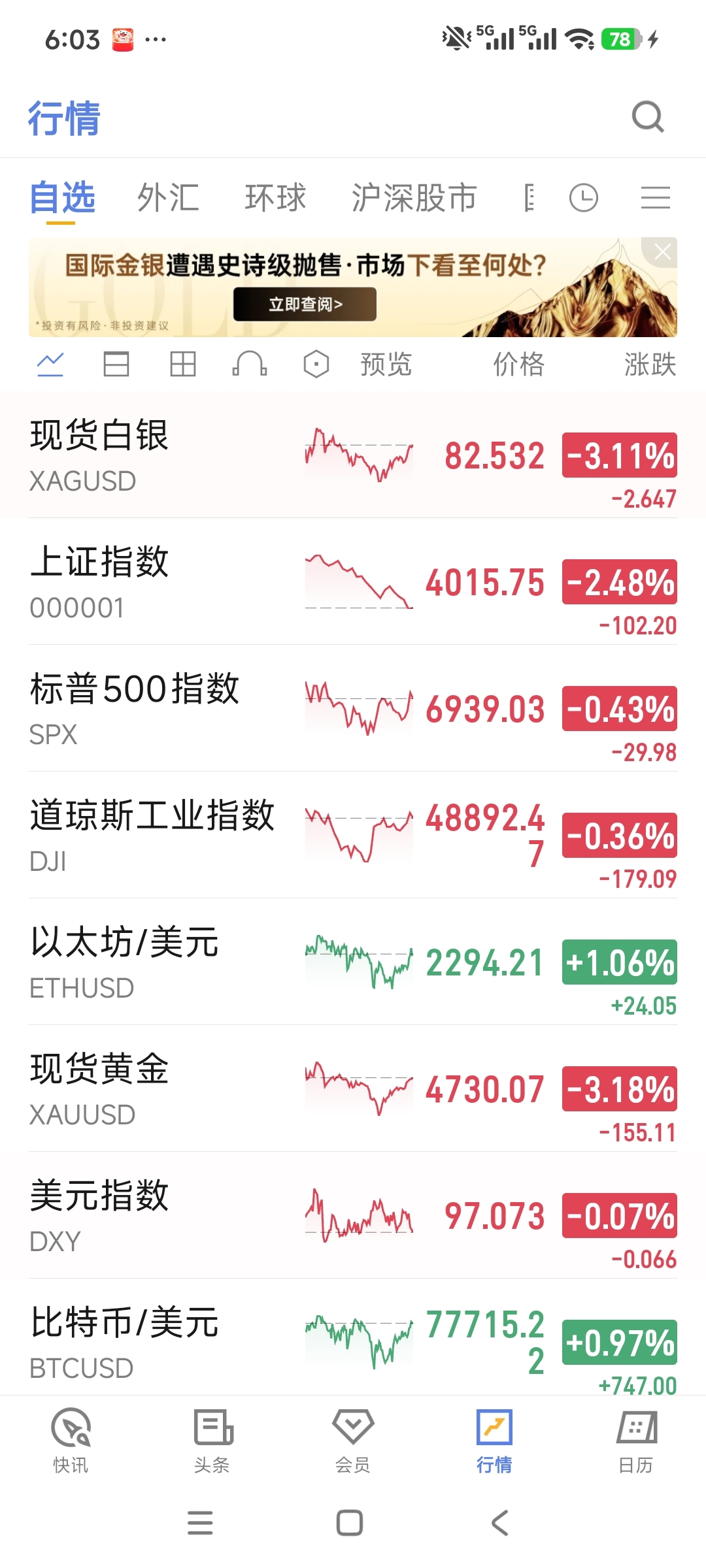Tap the 立即查阅 banner button
706x1568 pixels.
coord(305,304)
